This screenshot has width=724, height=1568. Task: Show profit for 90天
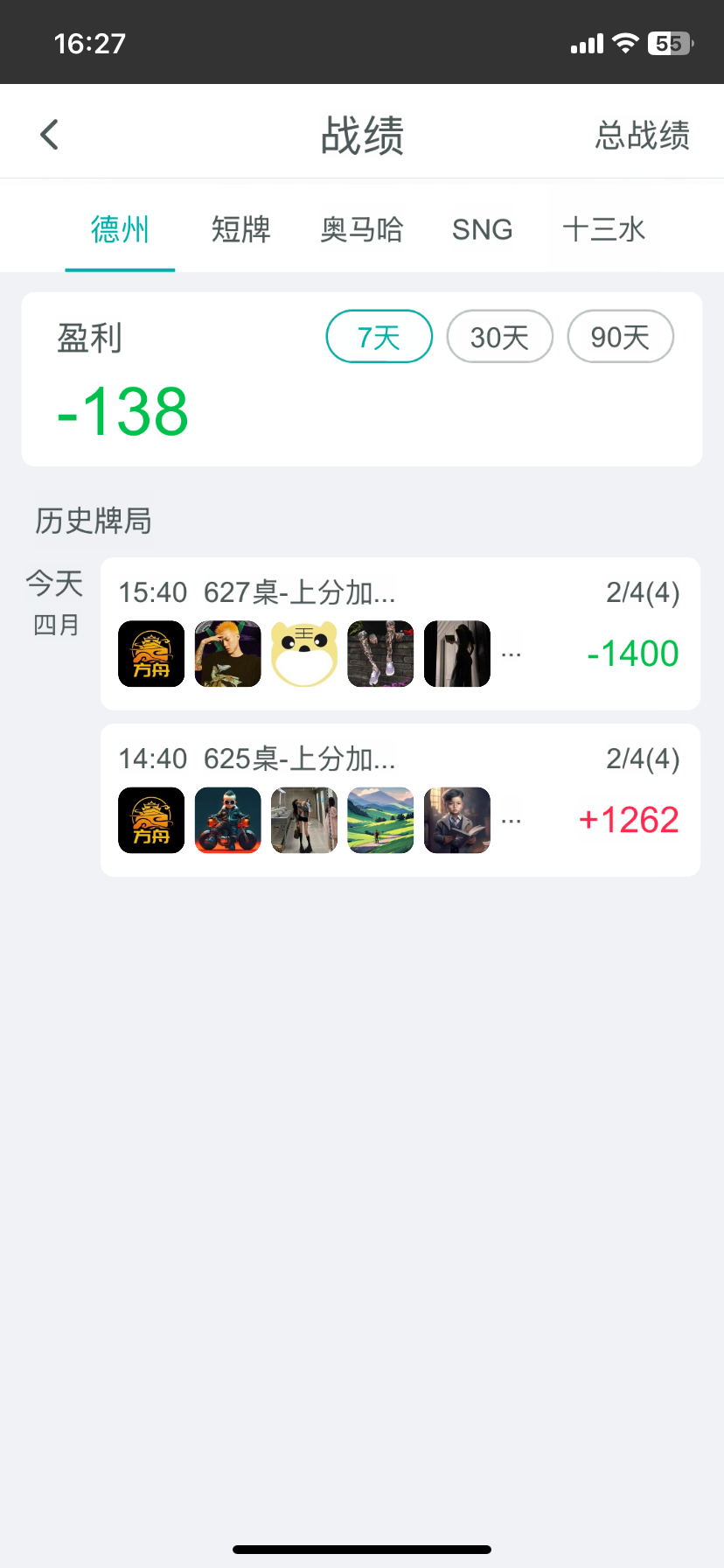pos(620,337)
